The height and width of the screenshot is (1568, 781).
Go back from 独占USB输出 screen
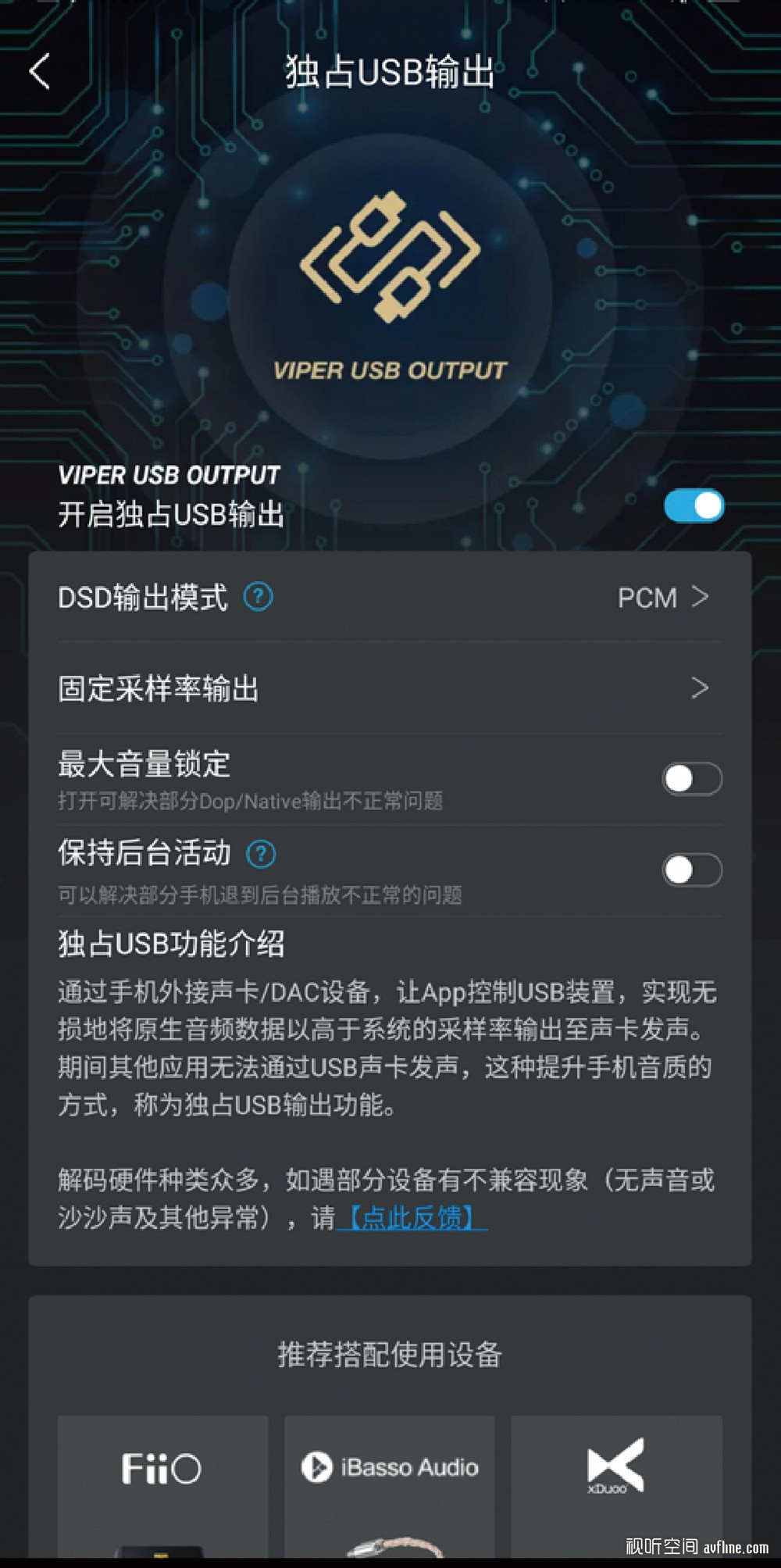[x=40, y=72]
